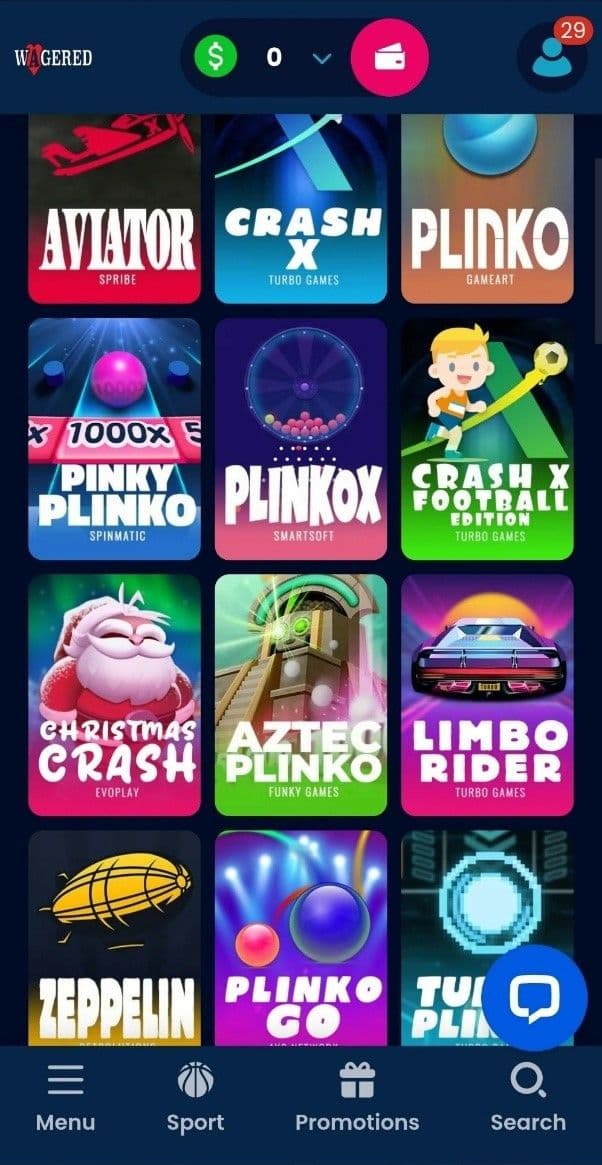
Task: Play Plinko by GameArt
Action: pyautogui.click(x=487, y=210)
